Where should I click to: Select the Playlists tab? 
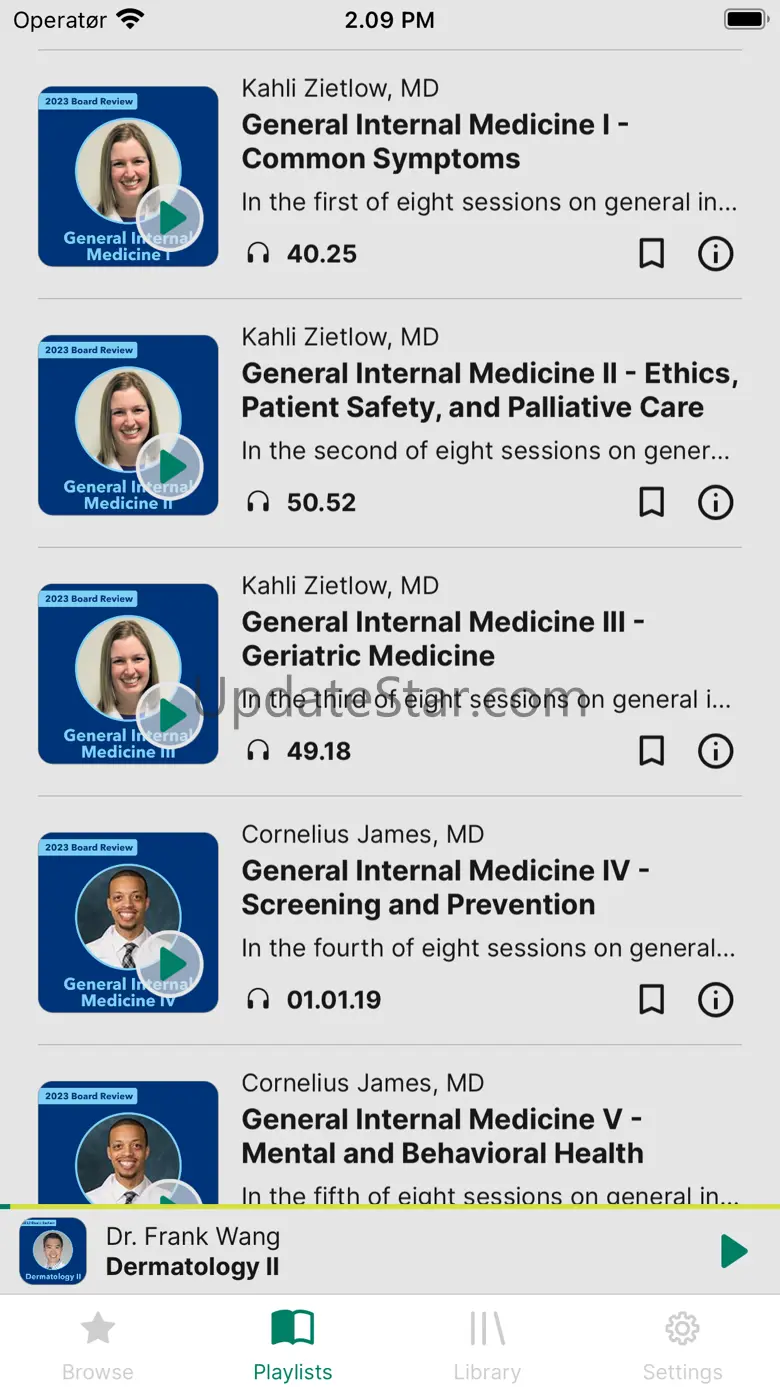(293, 1344)
